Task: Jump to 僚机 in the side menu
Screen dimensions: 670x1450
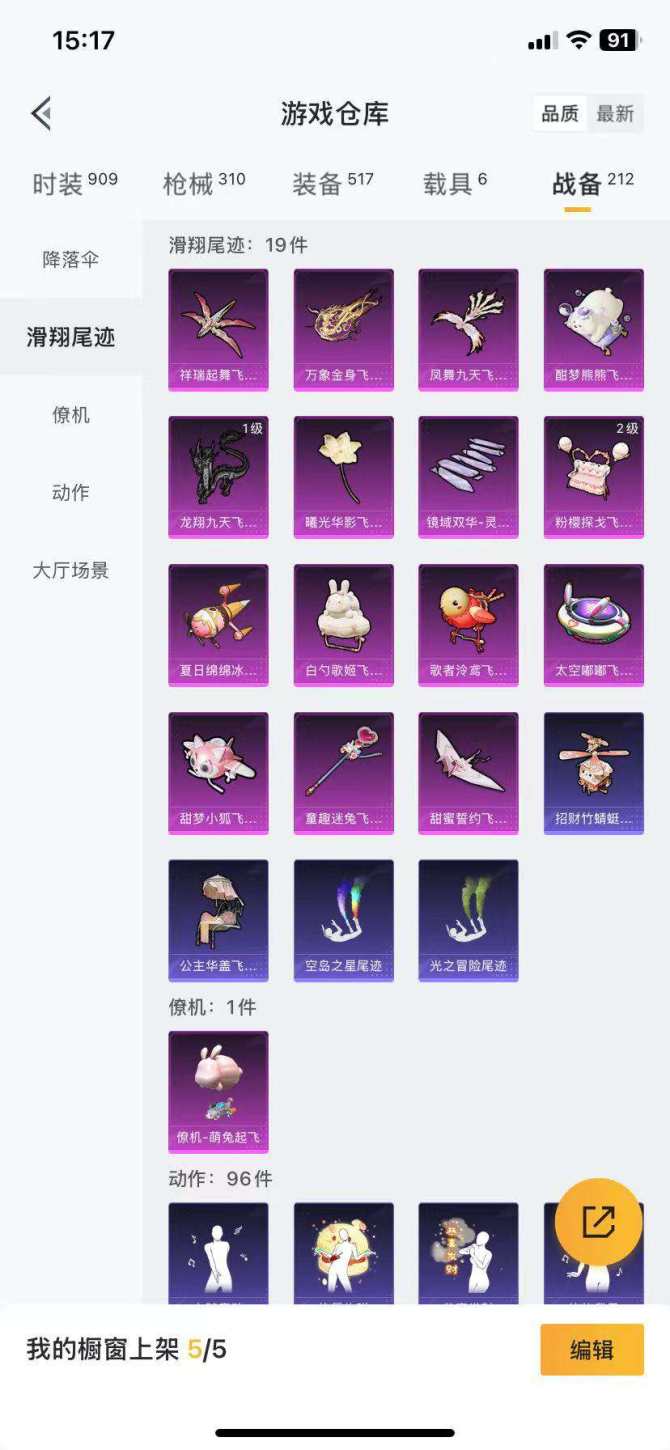Action: click(71, 415)
